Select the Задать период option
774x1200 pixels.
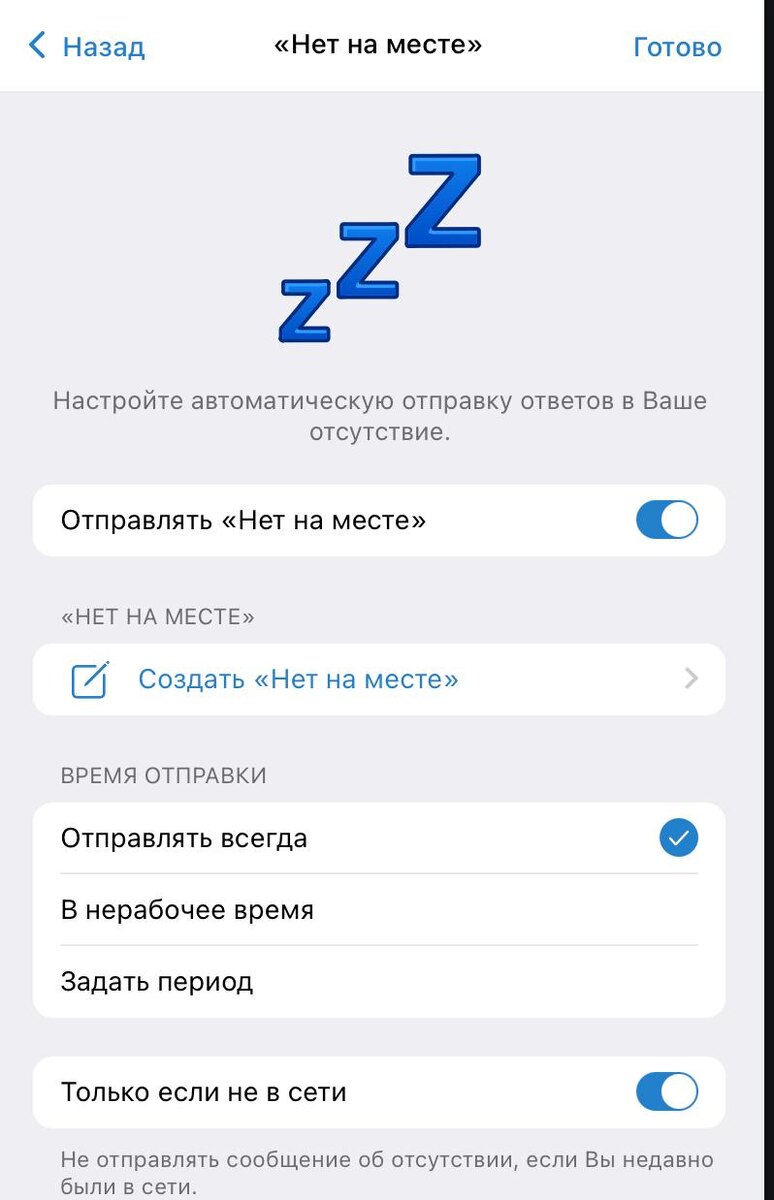click(379, 982)
